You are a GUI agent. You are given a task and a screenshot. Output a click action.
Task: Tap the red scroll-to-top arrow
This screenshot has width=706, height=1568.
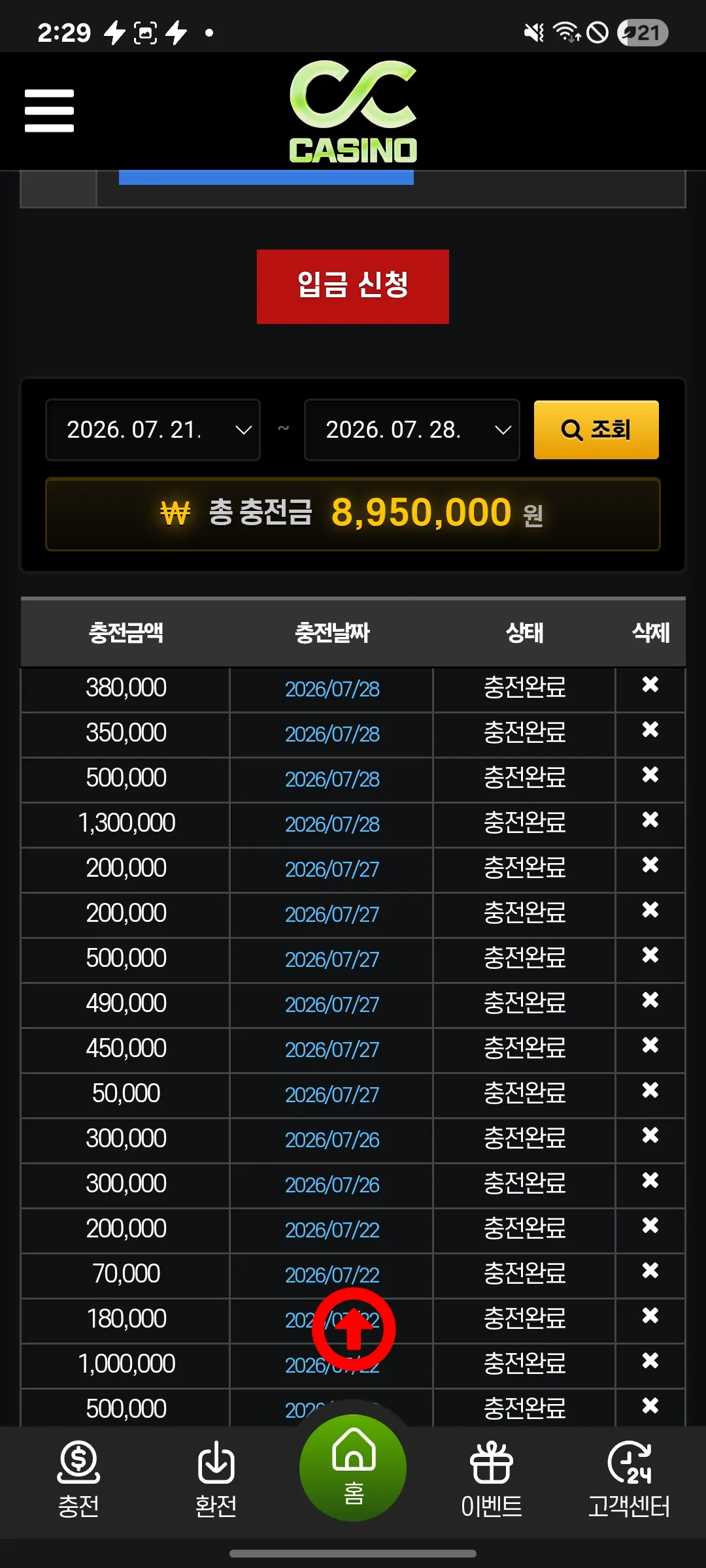[354, 1329]
